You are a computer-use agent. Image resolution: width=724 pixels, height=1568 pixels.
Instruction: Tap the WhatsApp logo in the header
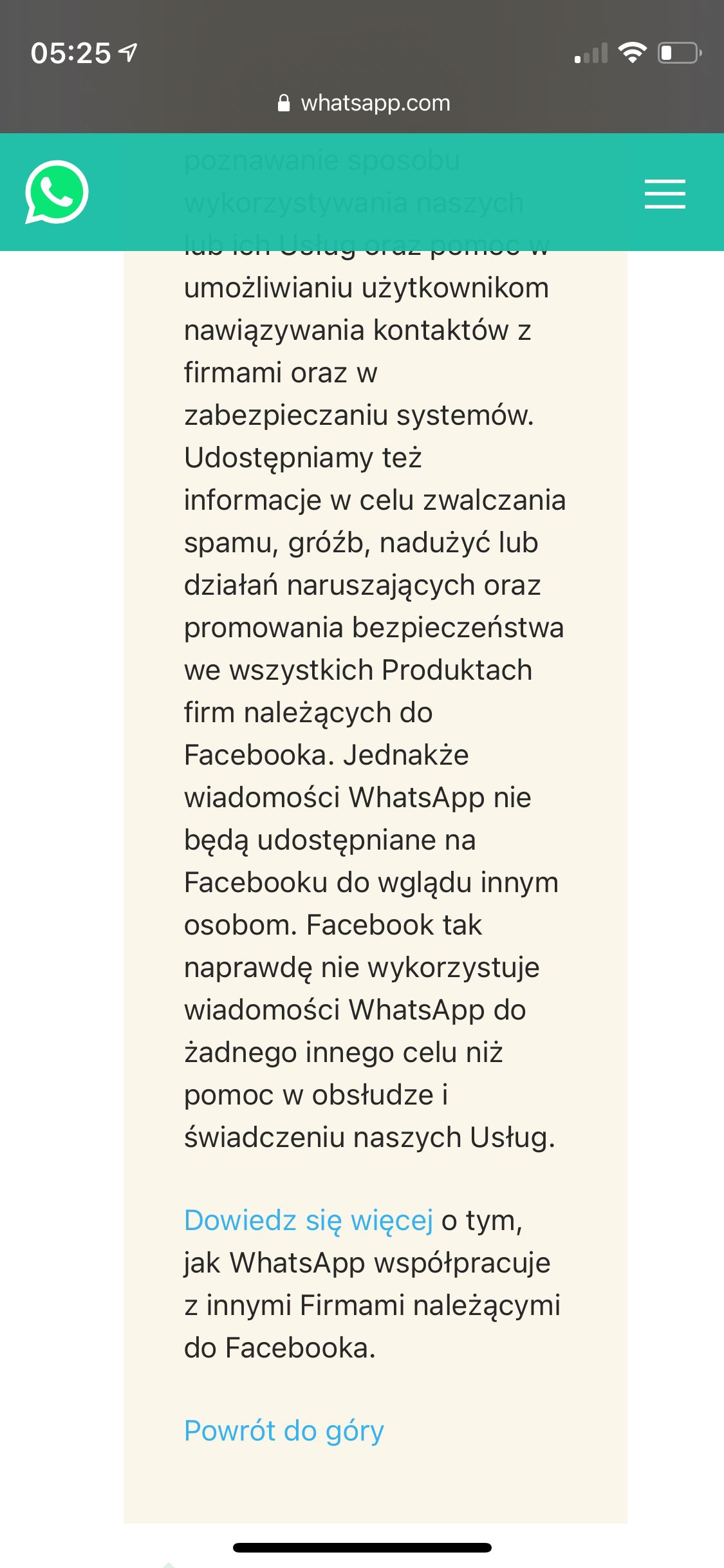point(57,192)
